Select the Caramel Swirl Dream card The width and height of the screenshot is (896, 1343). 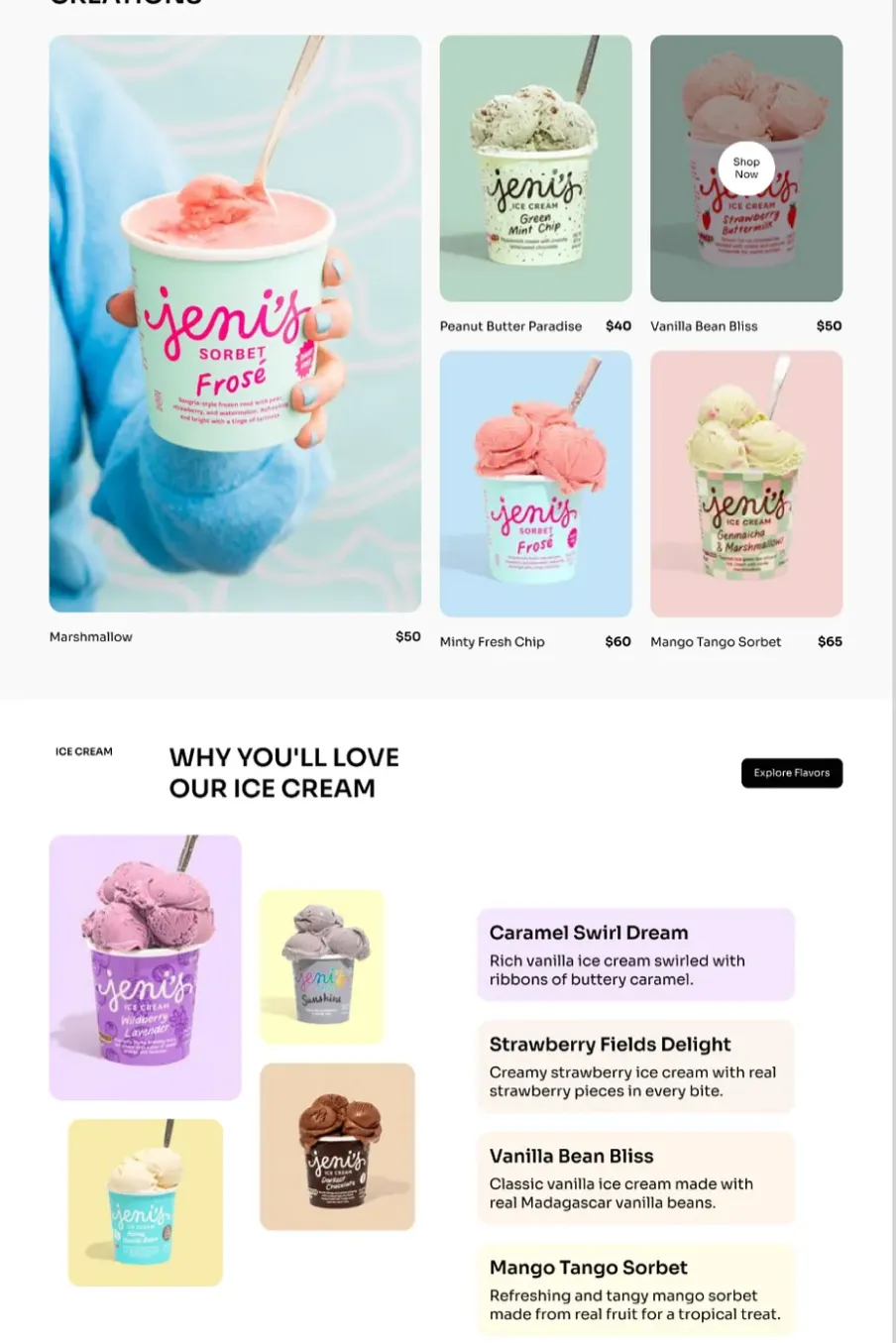click(635, 954)
